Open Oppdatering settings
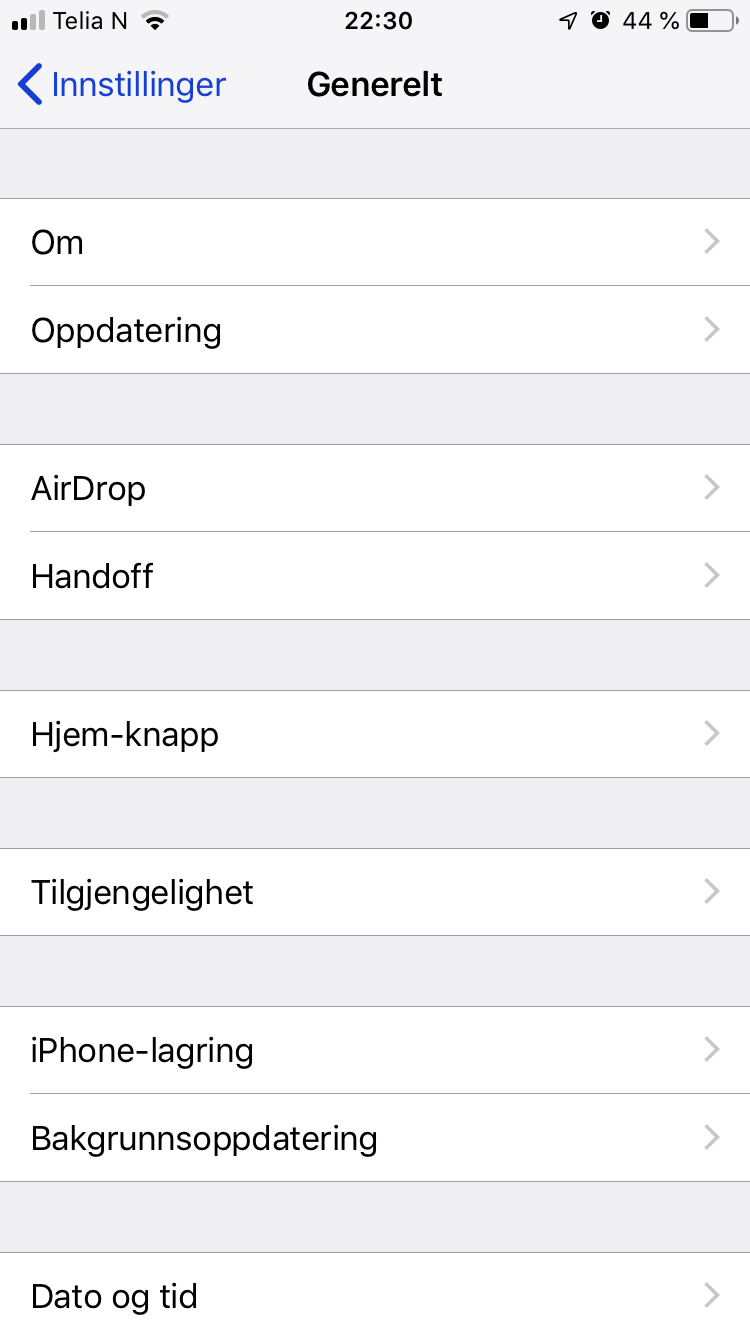750x1334 pixels. tap(375, 330)
